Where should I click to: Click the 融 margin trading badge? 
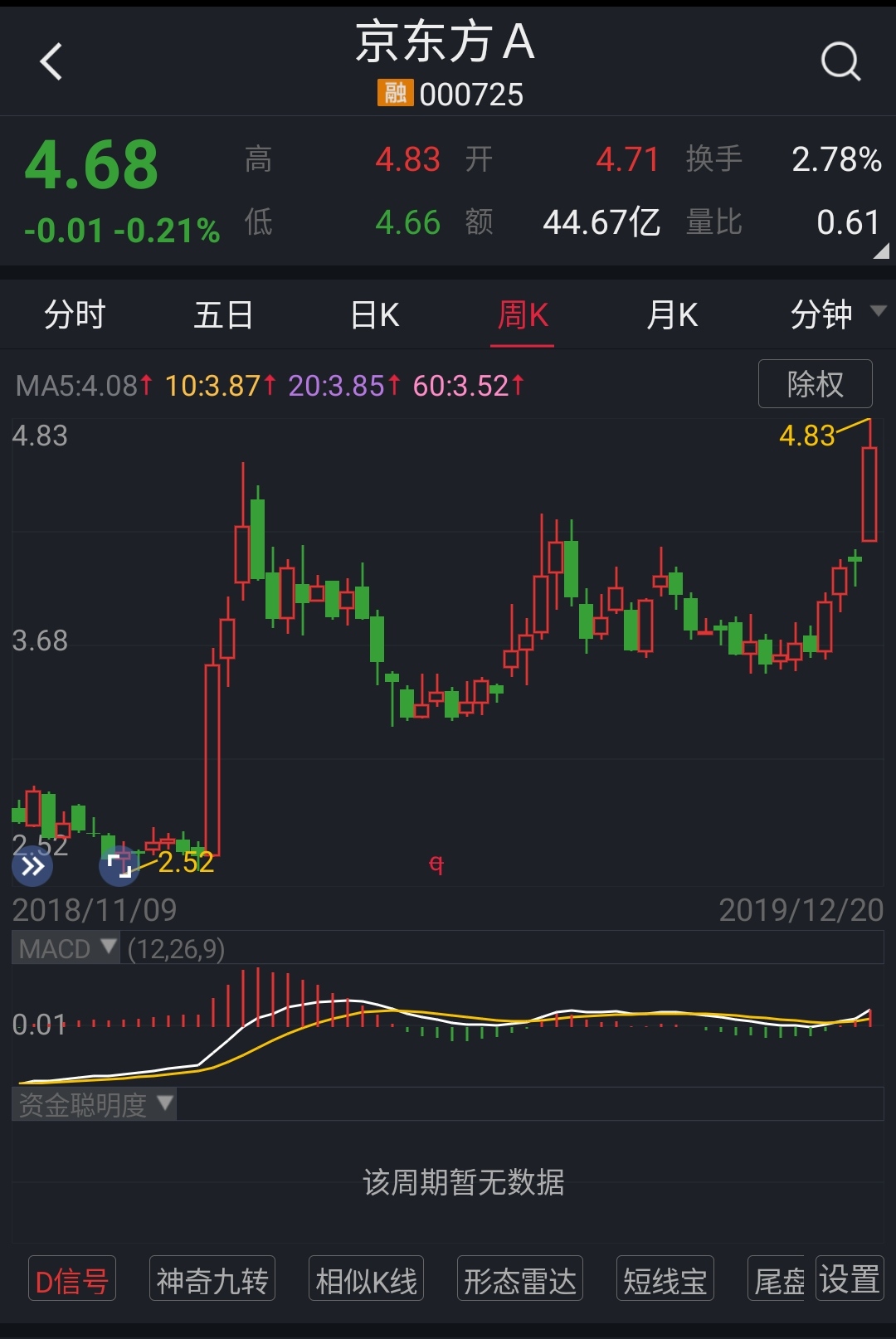tap(393, 93)
